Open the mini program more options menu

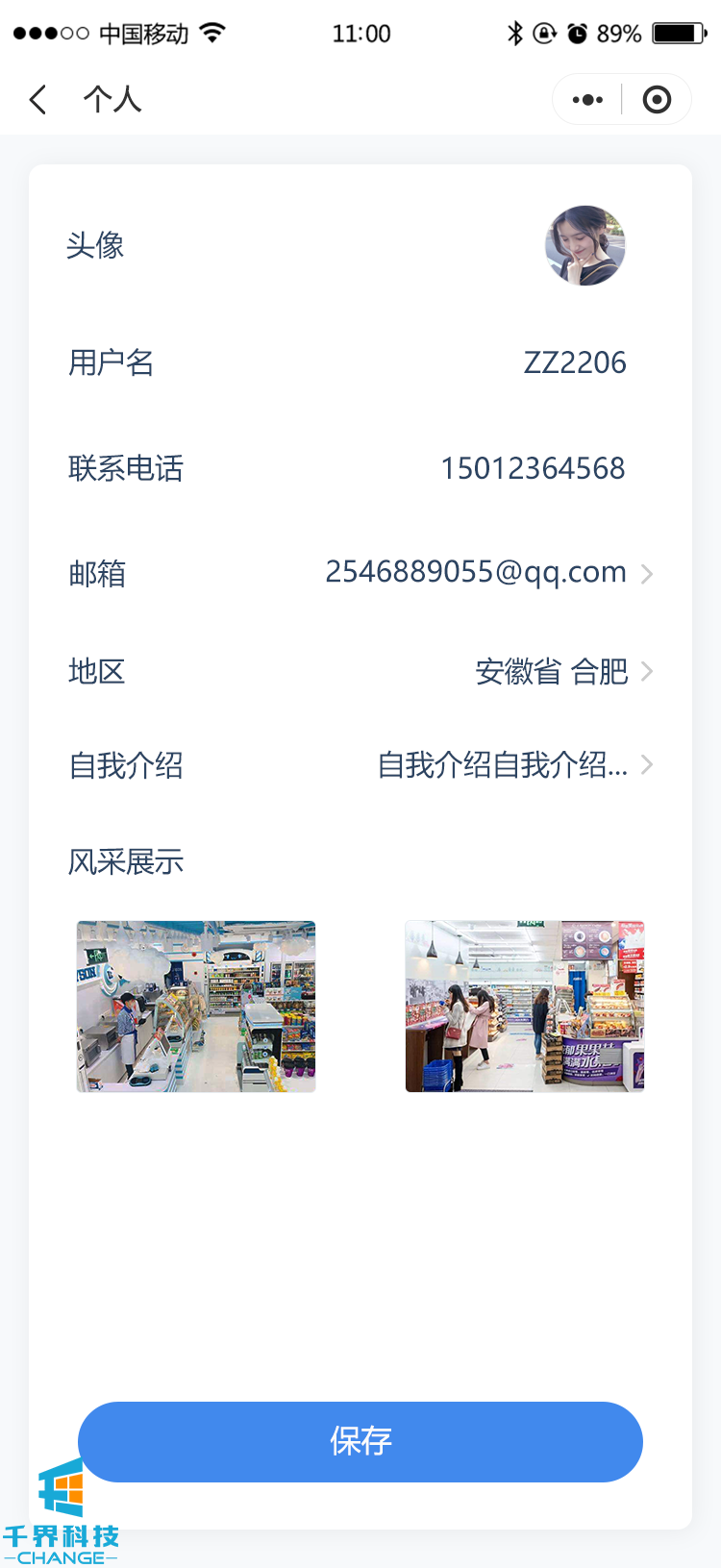587,99
